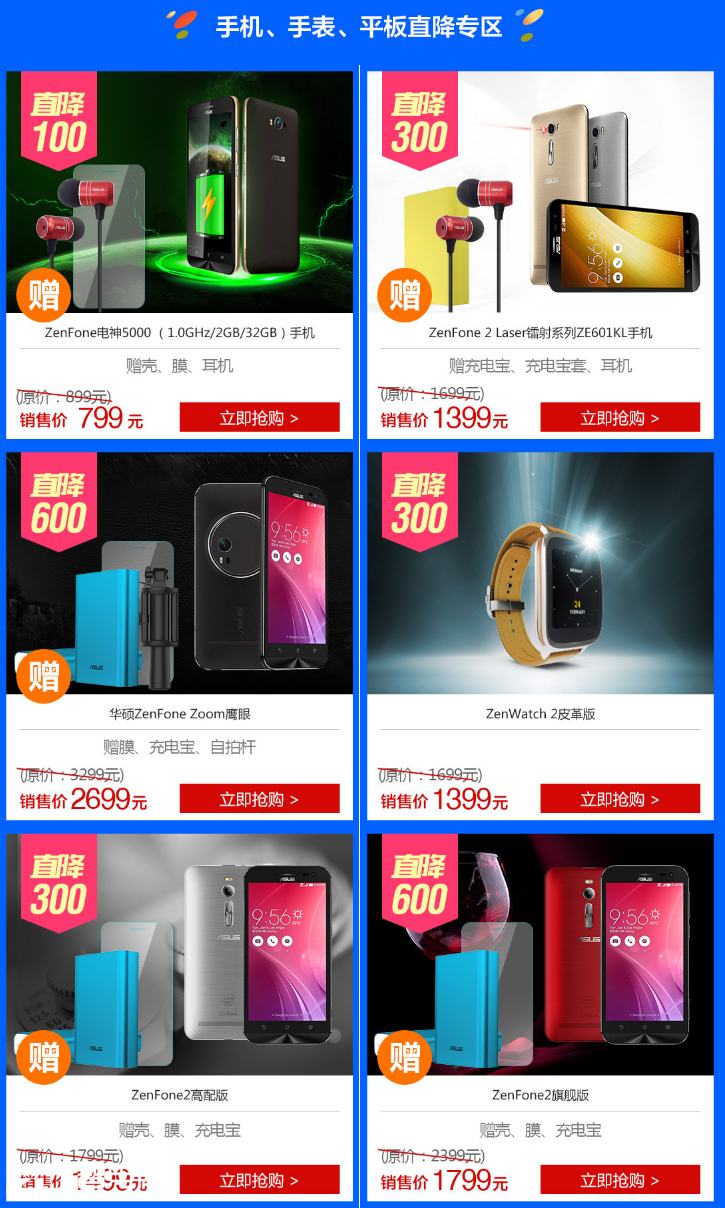Buy the ZenFone 2 Laser ZE601KL now
The width and height of the screenshot is (725, 1208).
click(620, 417)
